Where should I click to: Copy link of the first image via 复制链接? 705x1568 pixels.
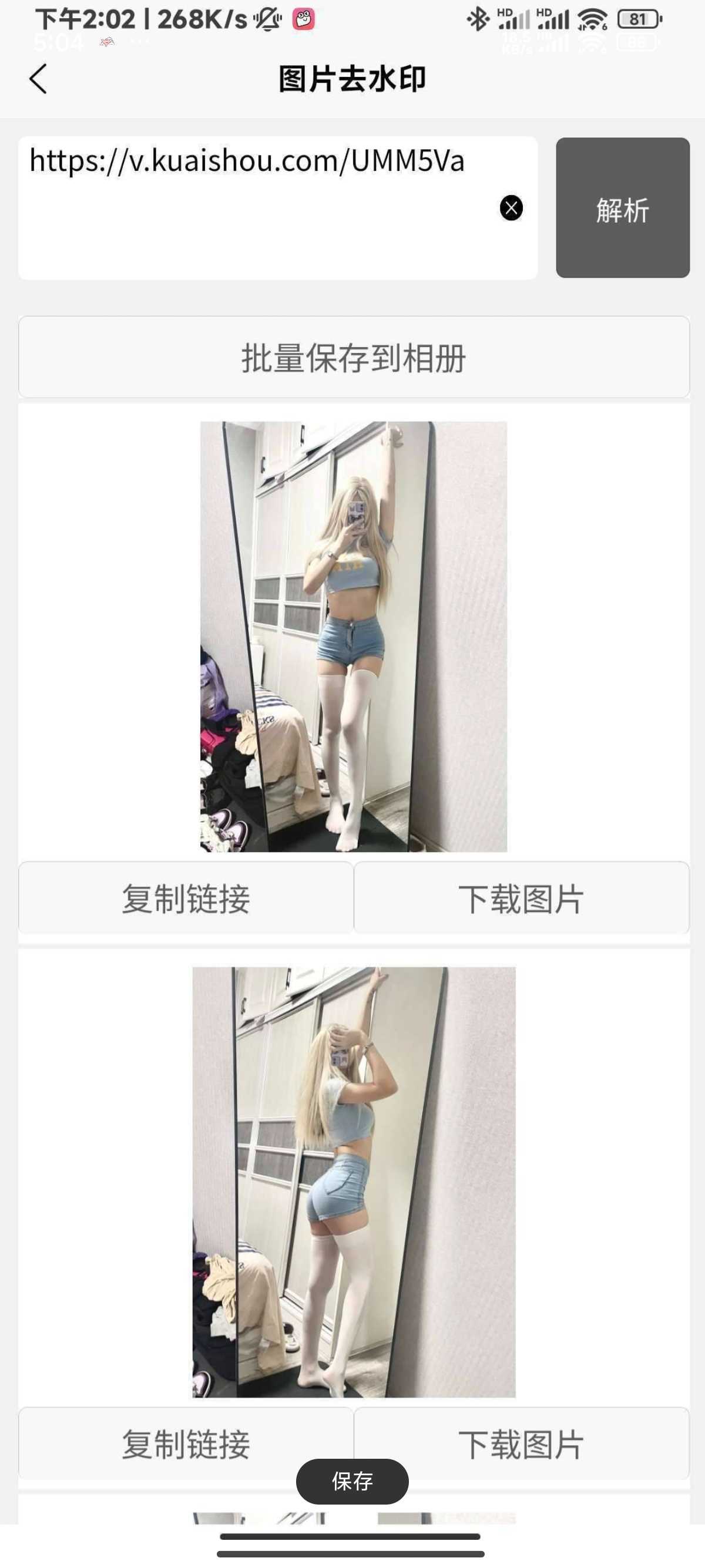pyautogui.click(x=186, y=898)
